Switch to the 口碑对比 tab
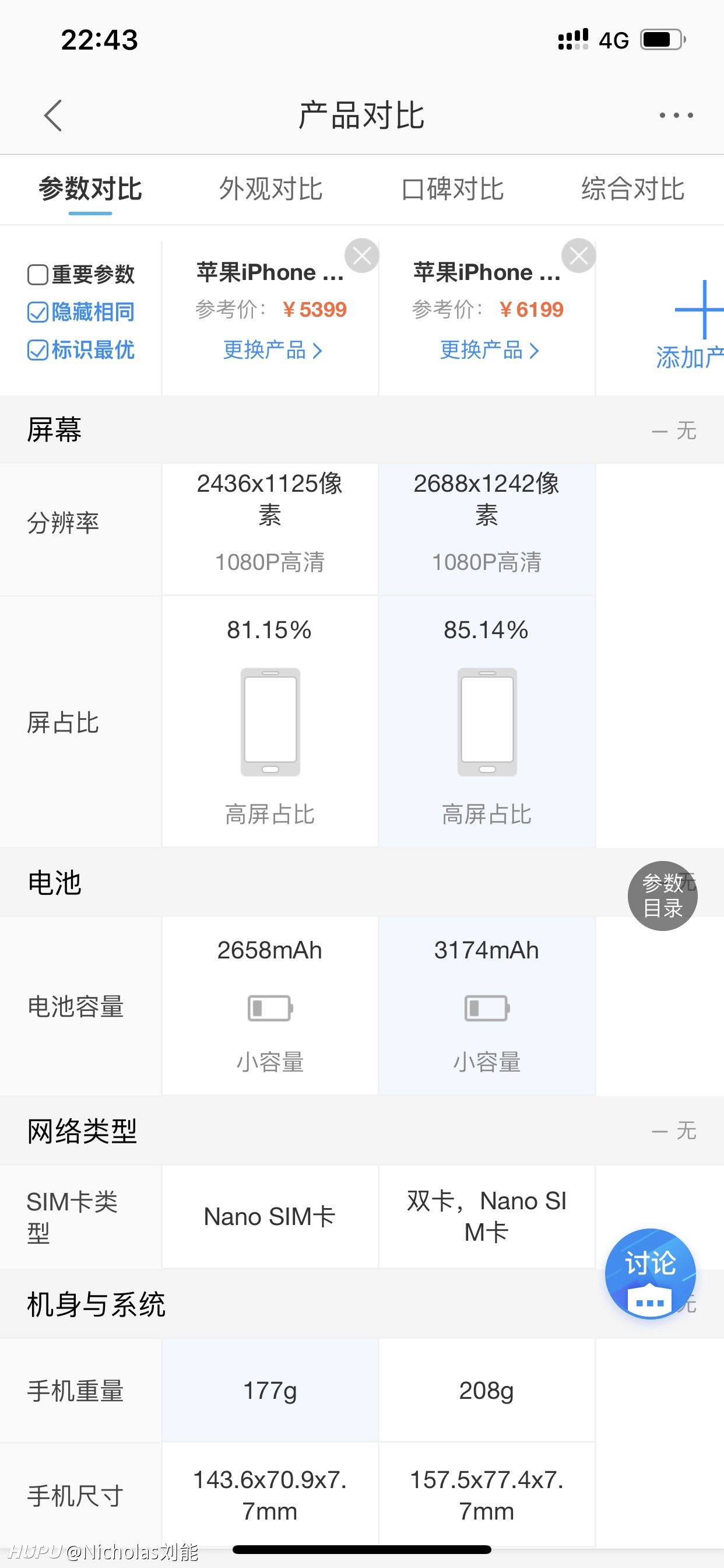Image resolution: width=724 pixels, height=1568 pixels. [452, 188]
